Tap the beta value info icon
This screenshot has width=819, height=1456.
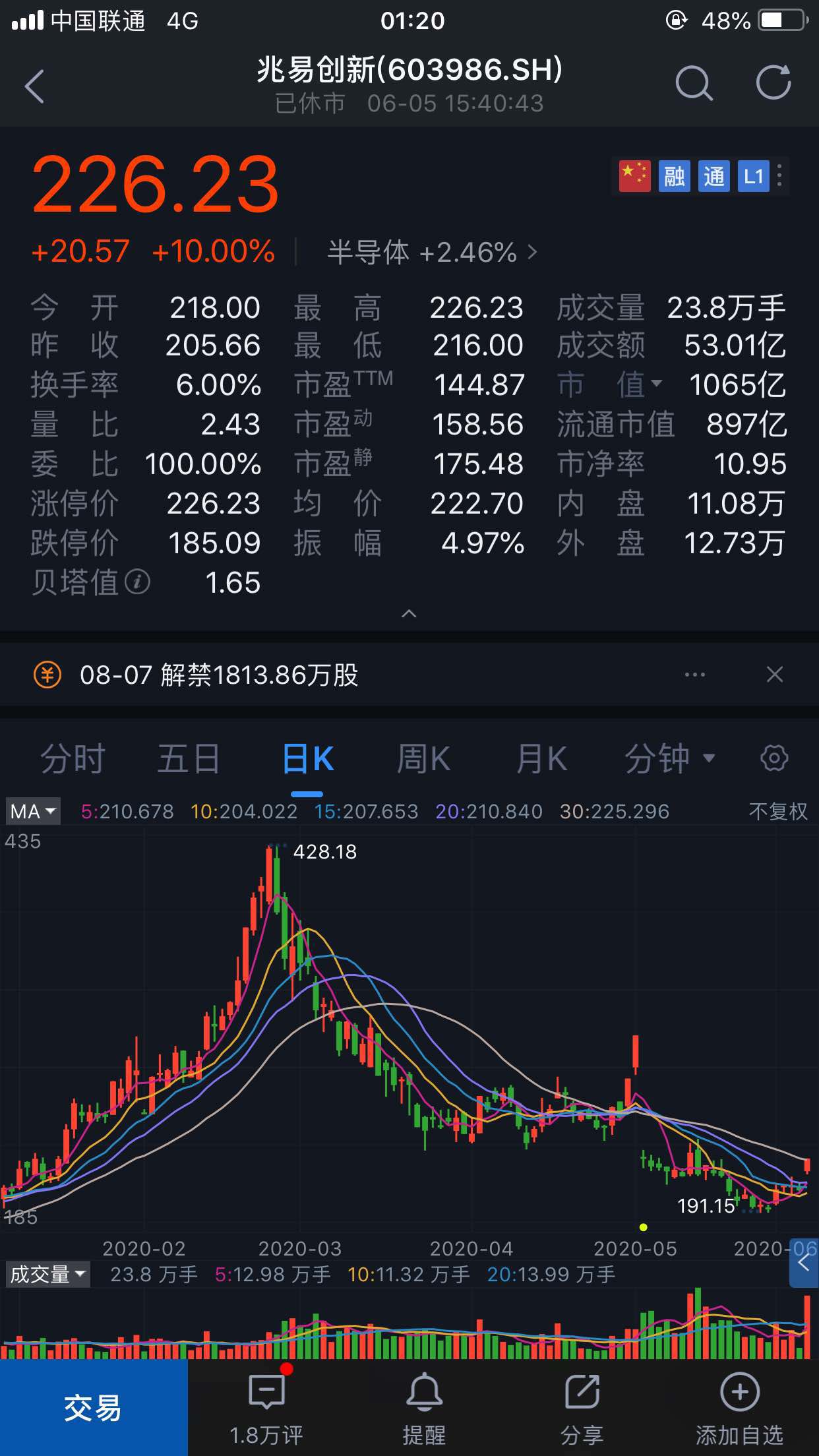coord(136,583)
